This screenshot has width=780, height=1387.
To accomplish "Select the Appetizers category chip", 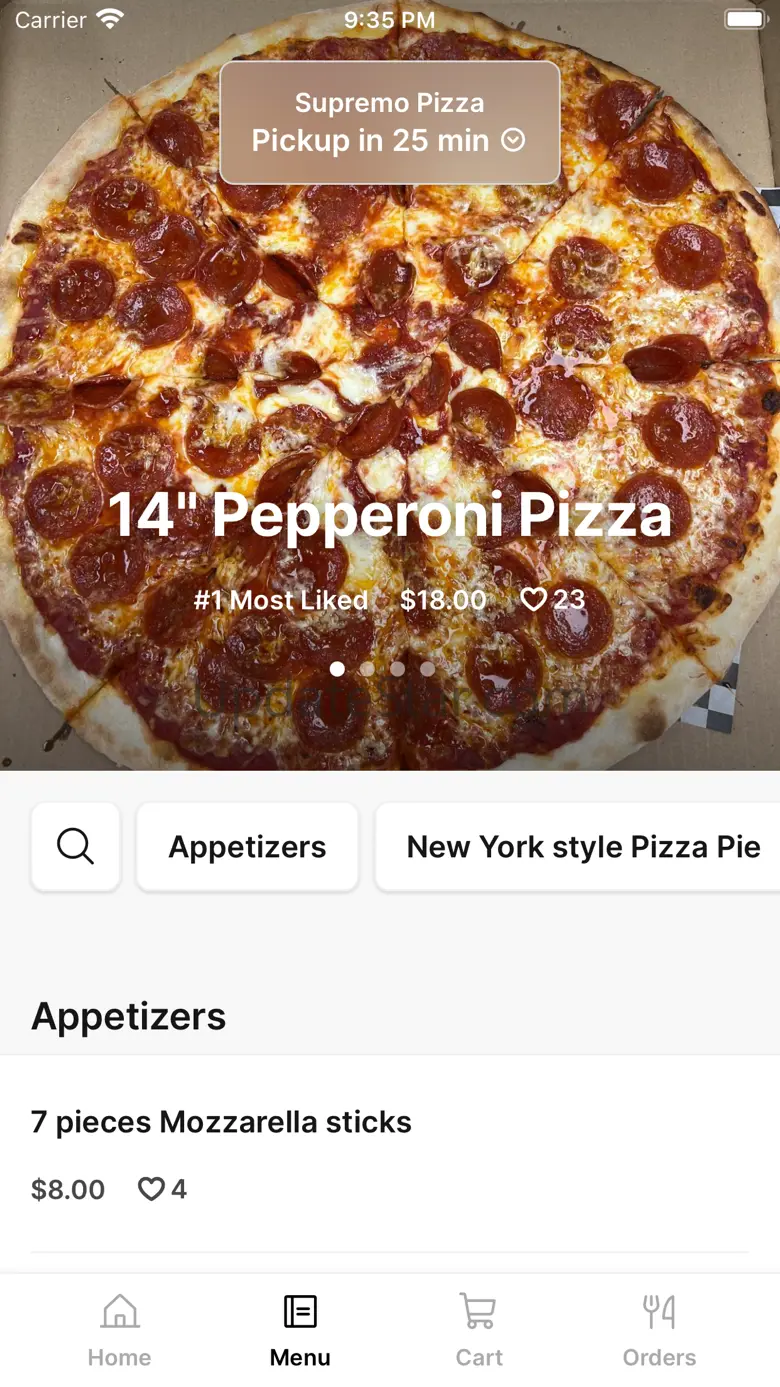I will tap(247, 847).
